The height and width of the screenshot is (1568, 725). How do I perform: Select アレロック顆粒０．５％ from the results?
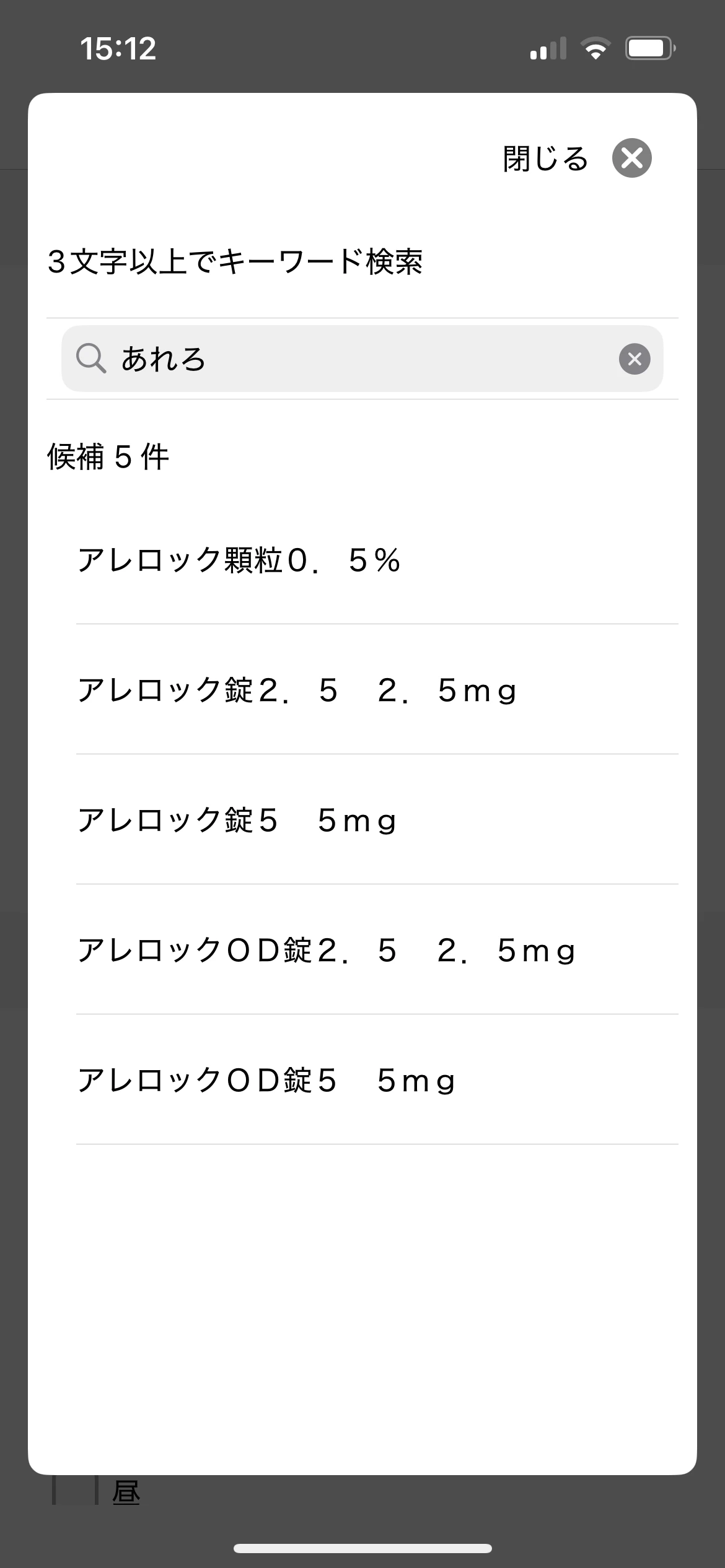(x=240, y=560)
